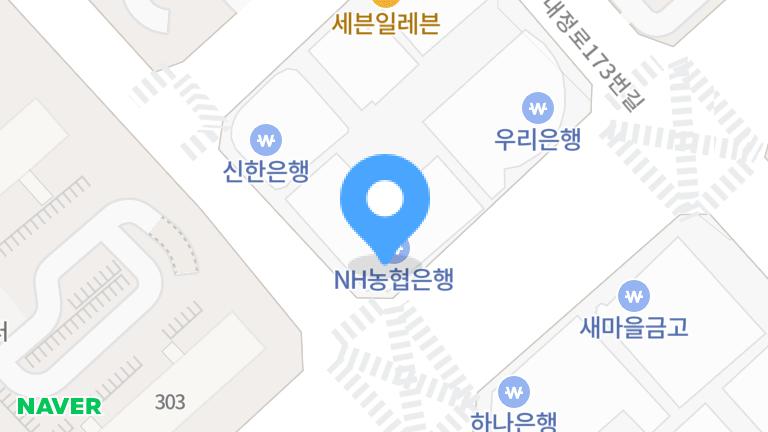Select the 우리은행 bank marker

(538, 107)
